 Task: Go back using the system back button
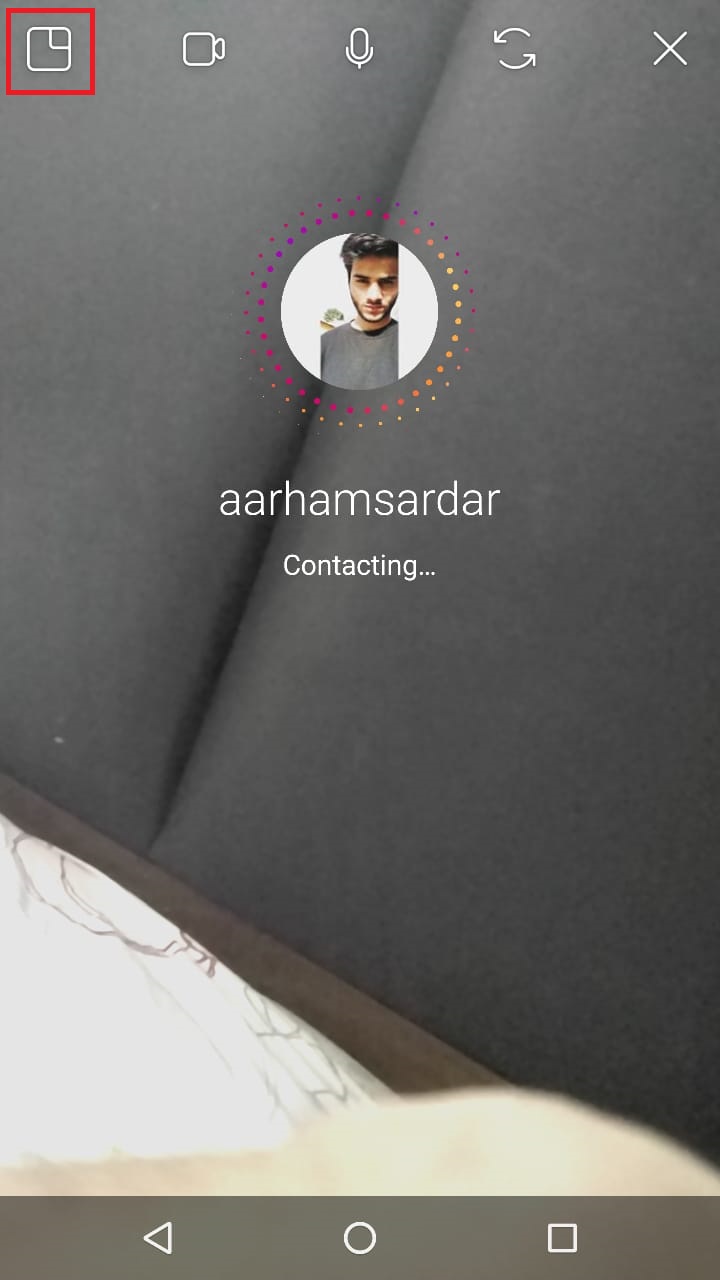157,1238
